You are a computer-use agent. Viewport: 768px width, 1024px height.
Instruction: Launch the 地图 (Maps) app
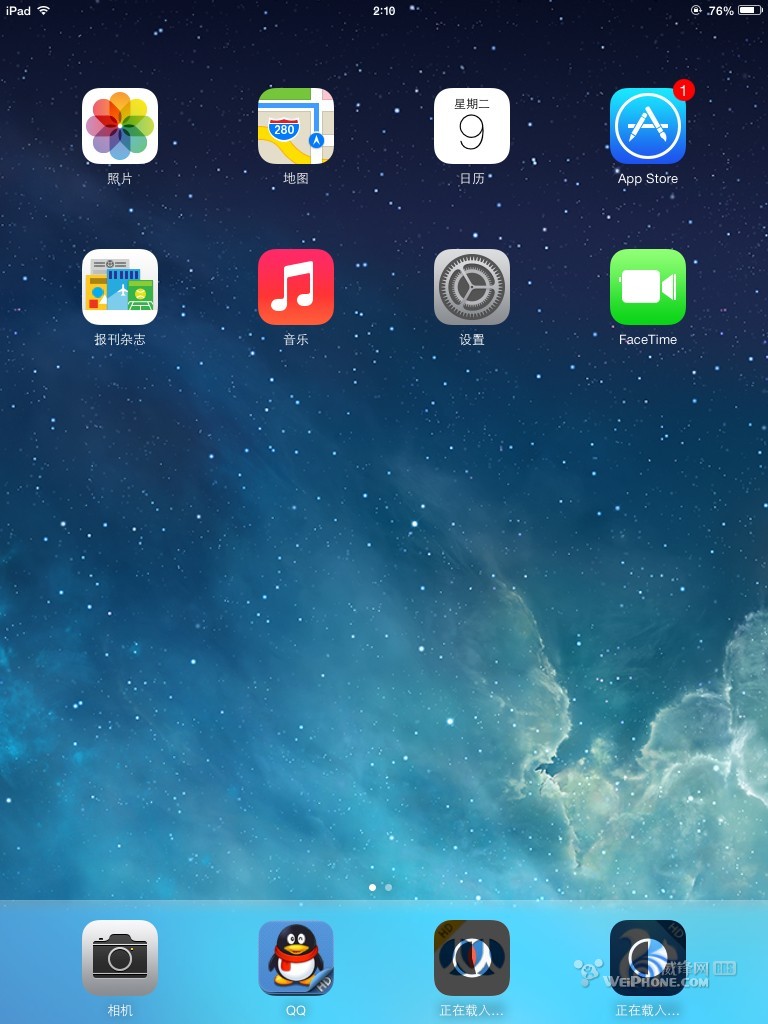(296, 126)
